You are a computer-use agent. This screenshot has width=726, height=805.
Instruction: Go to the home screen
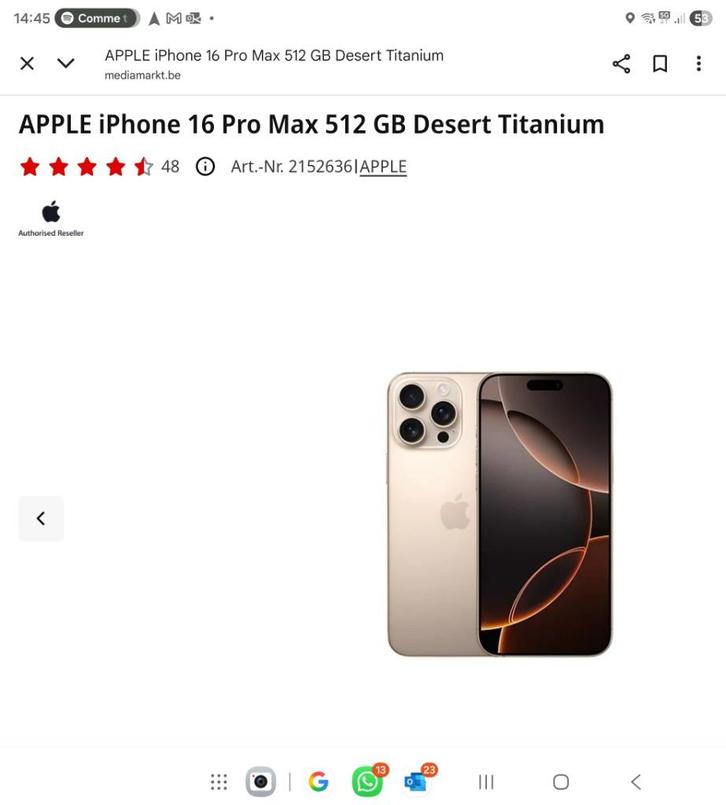(561, 782)
